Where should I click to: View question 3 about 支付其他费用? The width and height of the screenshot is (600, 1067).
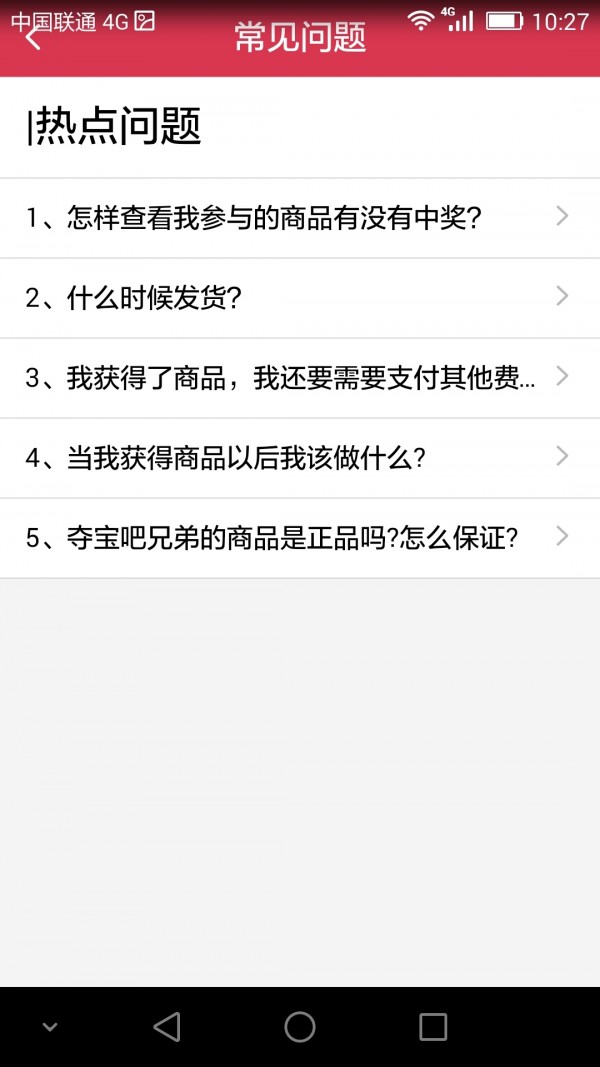pyautogui.click(x=298, y=377)
